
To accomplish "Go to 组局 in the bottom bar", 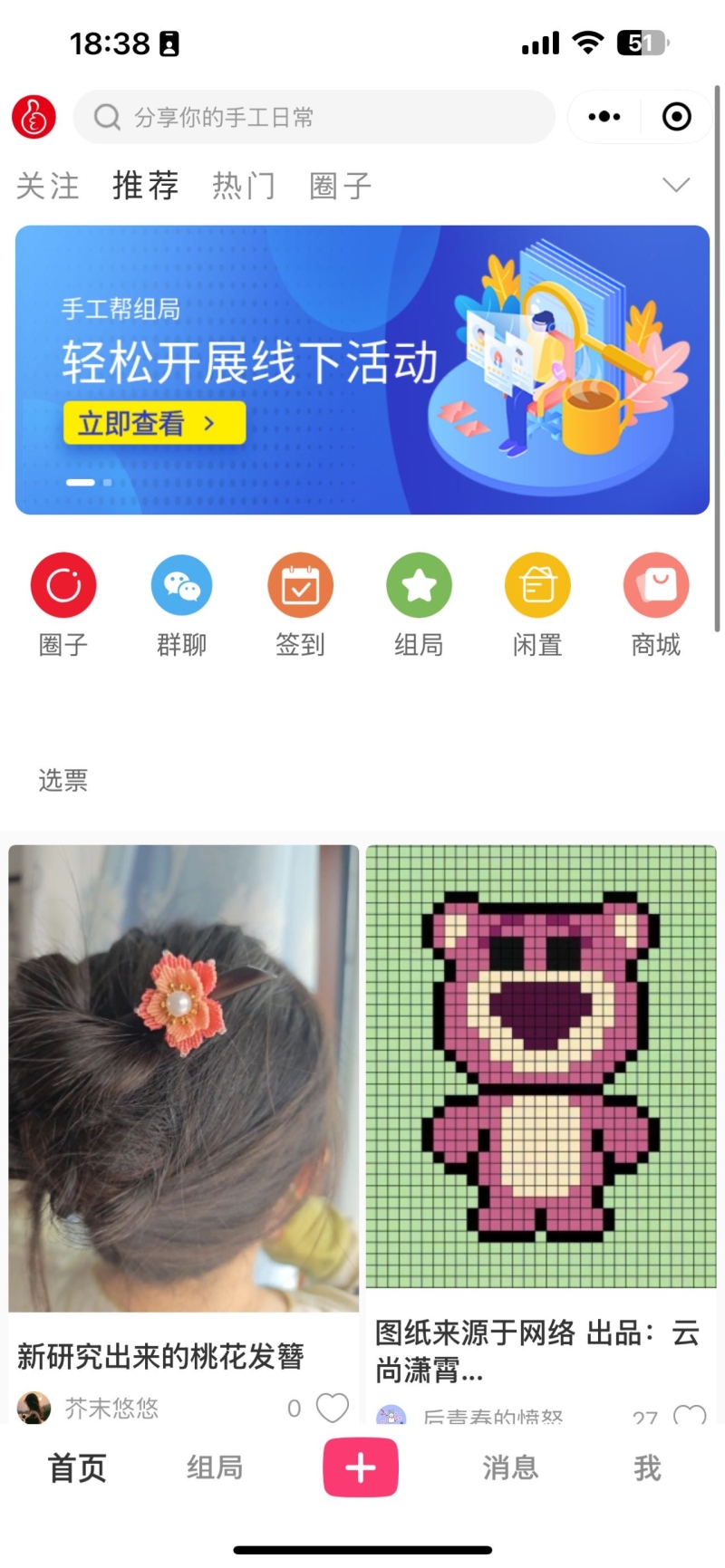I will coord(215,1467).
